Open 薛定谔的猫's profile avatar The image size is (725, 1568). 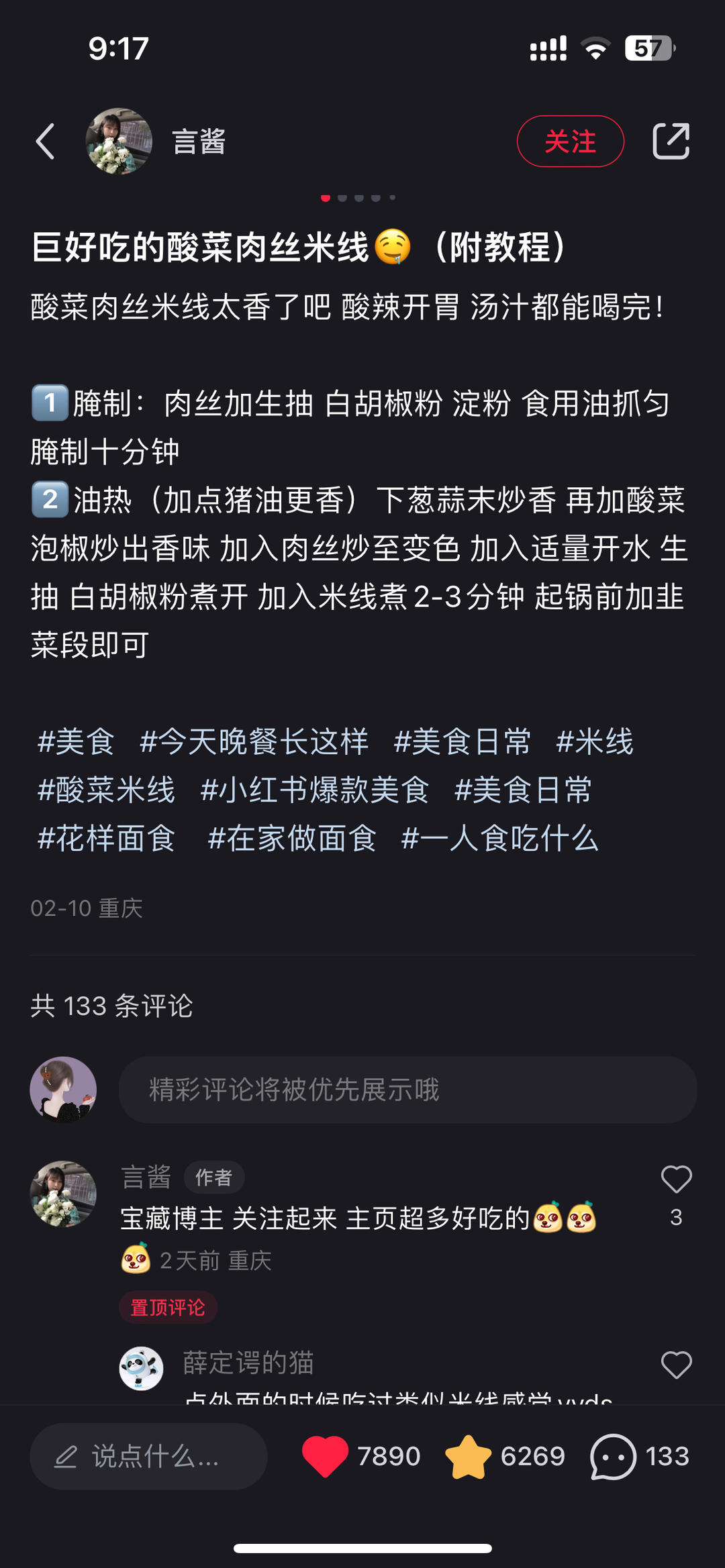point(141,1369)
